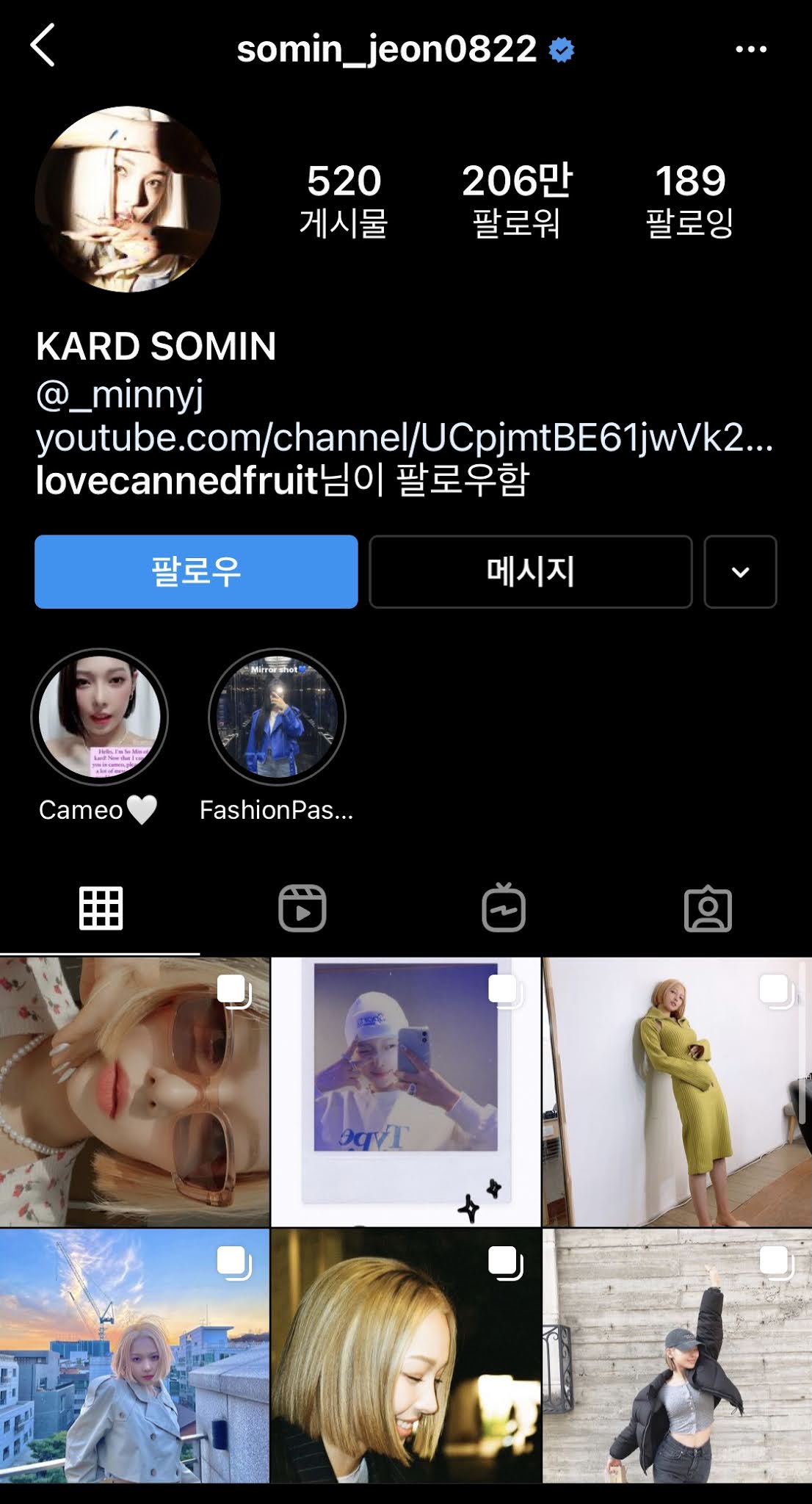View the 189 팔로잉 list
The width and height of the screenshot is (812, 1504).
click(689, 200)
